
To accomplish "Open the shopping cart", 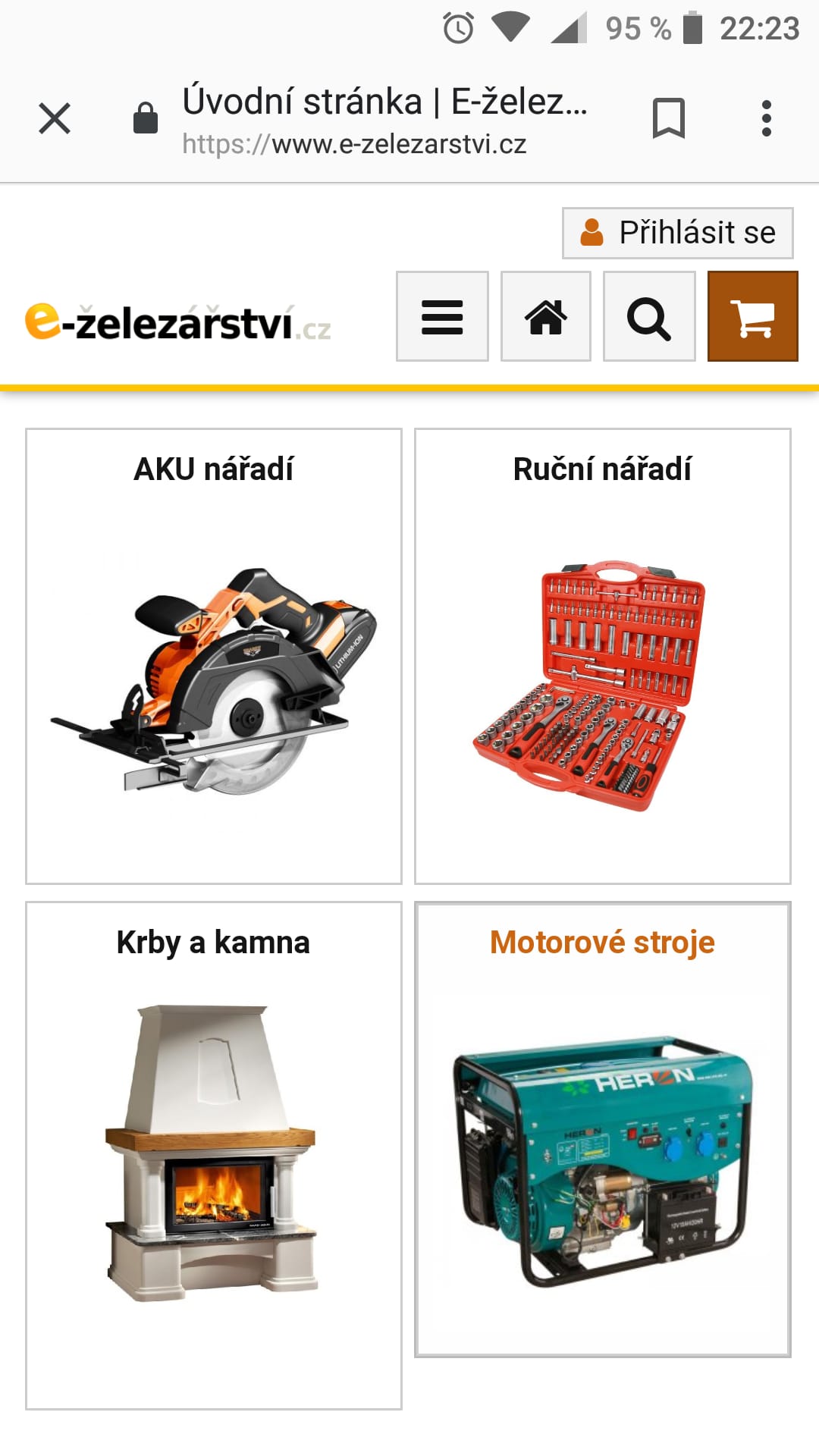I will click(753, 316).
